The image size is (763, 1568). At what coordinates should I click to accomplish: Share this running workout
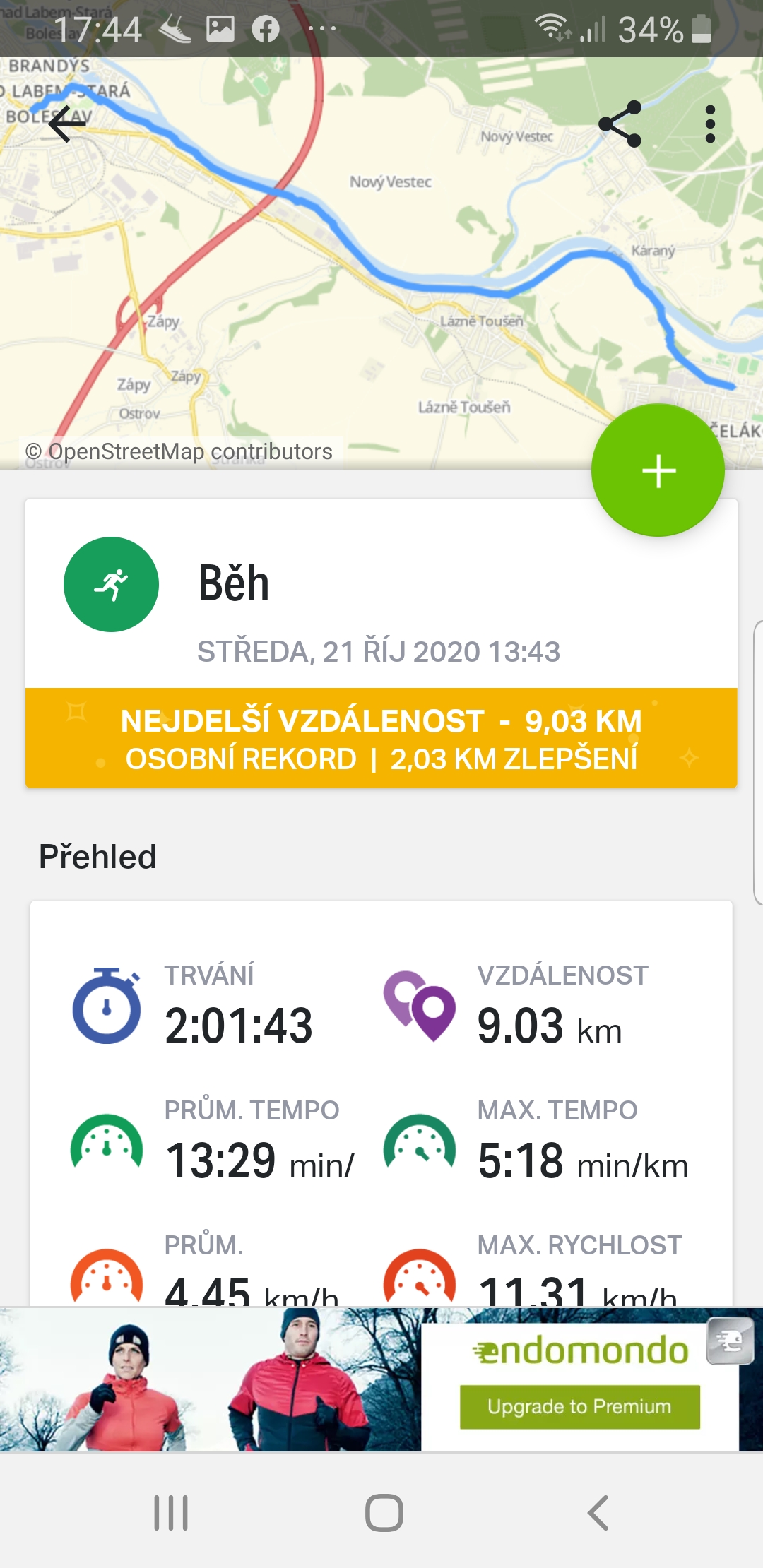[x=620, y=124]
